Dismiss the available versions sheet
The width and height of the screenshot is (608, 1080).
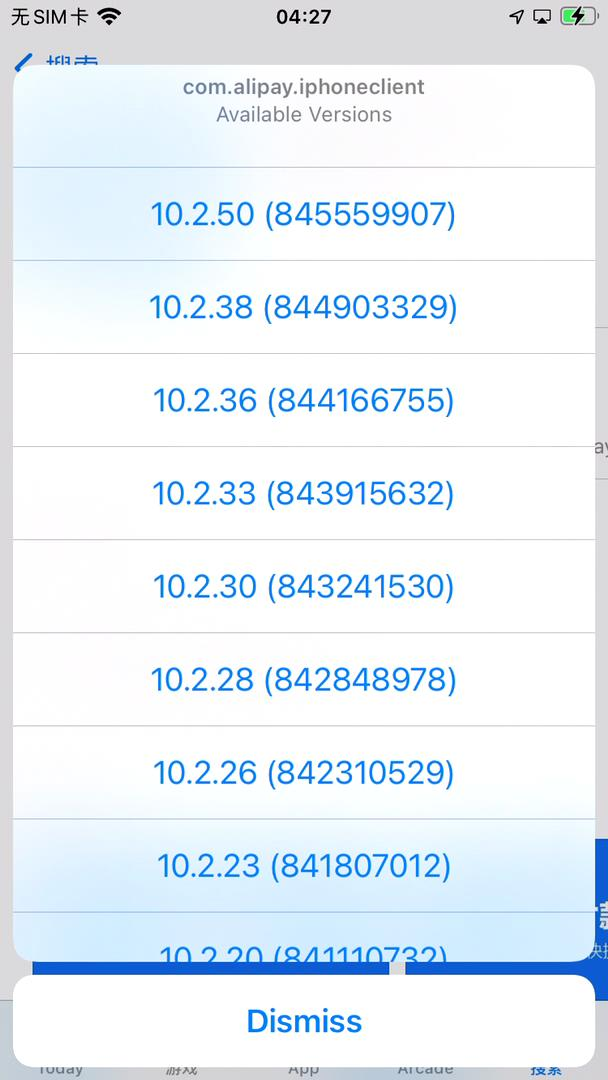coord(303,1021)
